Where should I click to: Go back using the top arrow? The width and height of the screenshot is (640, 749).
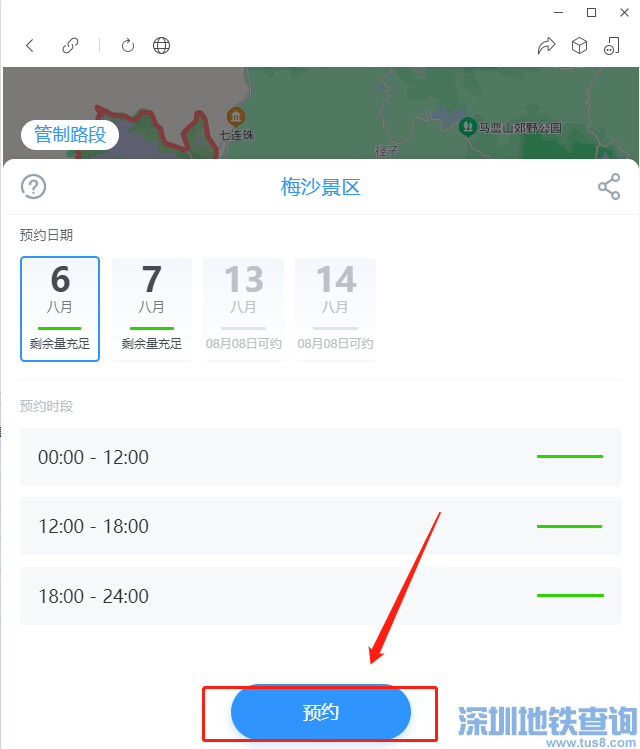(x=30, y=46)
